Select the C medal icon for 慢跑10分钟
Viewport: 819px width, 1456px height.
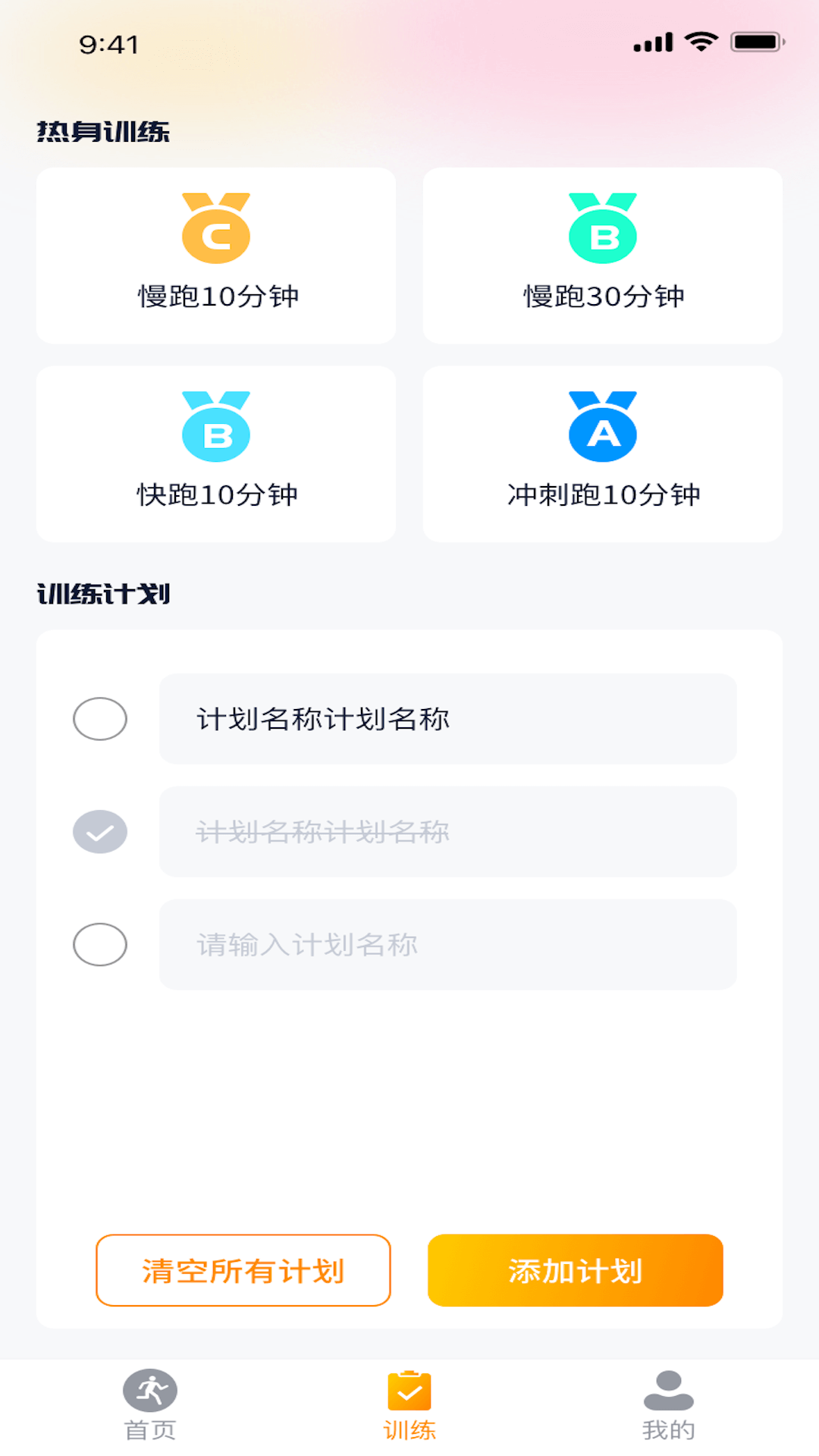(216, 227)
